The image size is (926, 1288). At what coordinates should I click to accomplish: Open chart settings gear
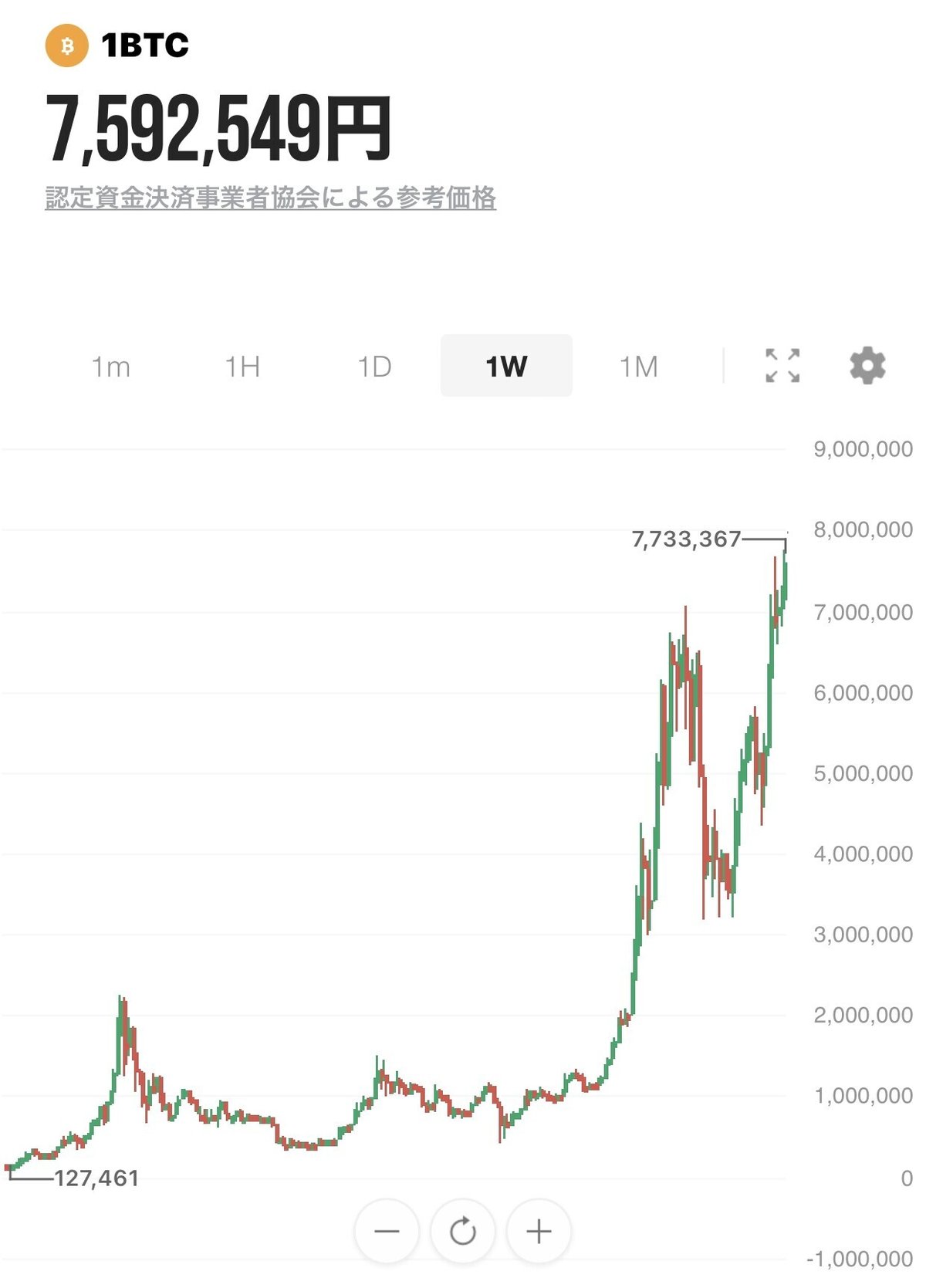pyautogui.click(x=867, y=366)
